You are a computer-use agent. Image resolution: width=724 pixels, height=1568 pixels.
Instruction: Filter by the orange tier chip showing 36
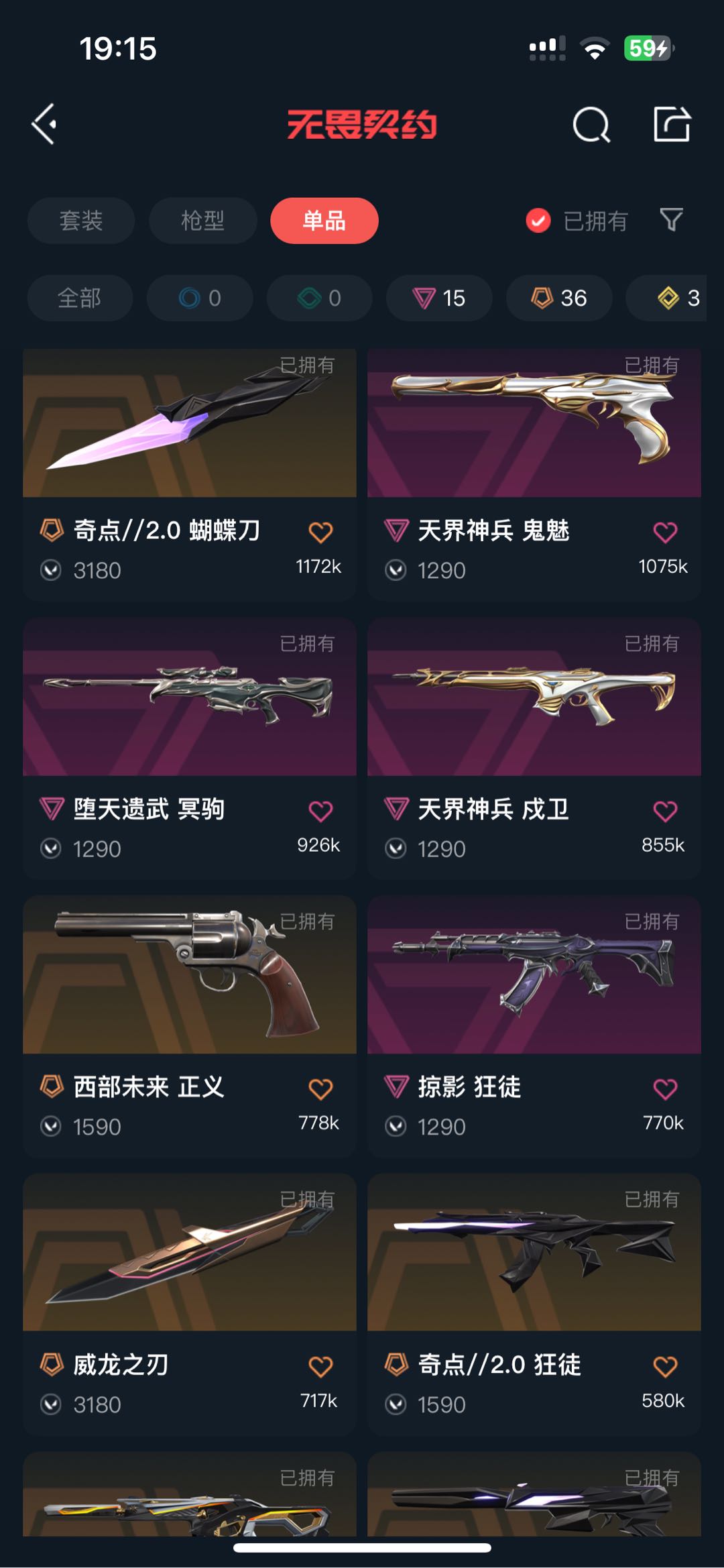click(559, 298)
